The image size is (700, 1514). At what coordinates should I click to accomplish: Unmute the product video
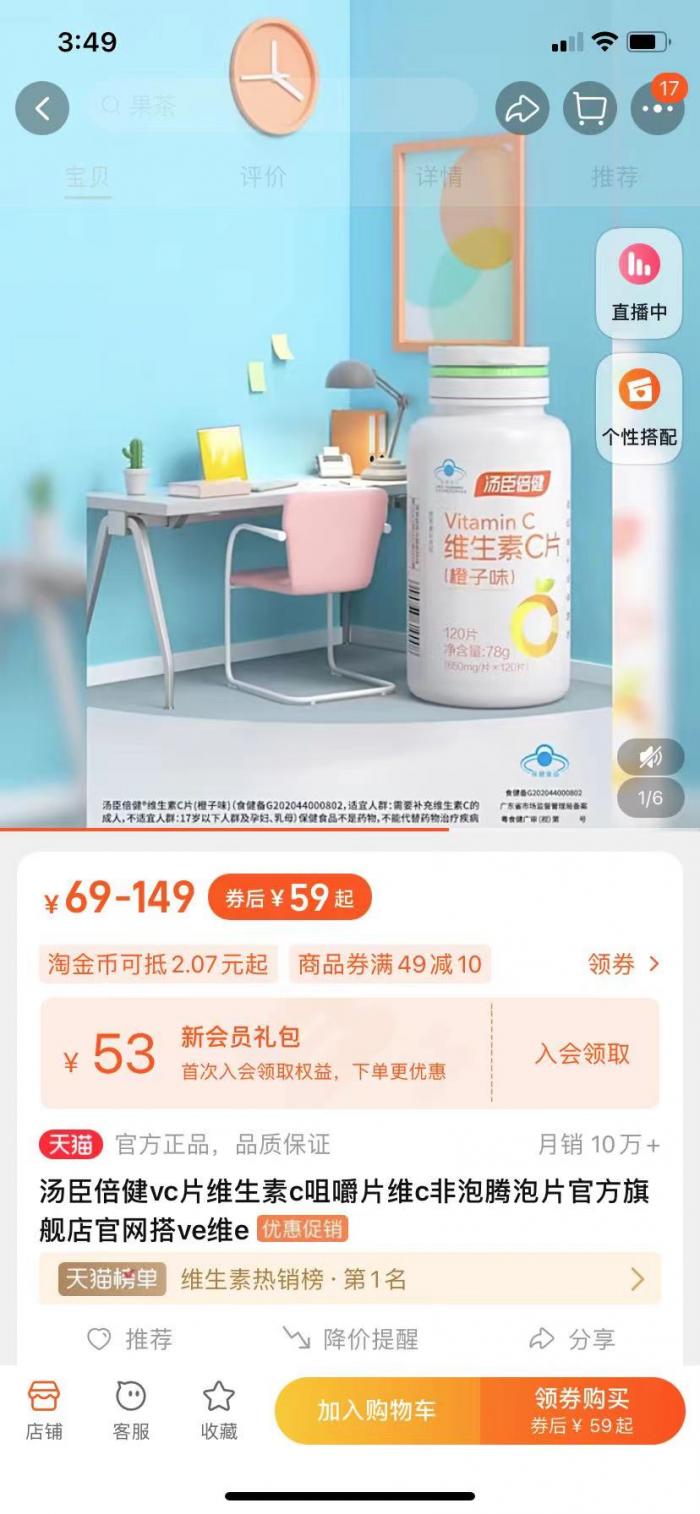click(650, 757)
